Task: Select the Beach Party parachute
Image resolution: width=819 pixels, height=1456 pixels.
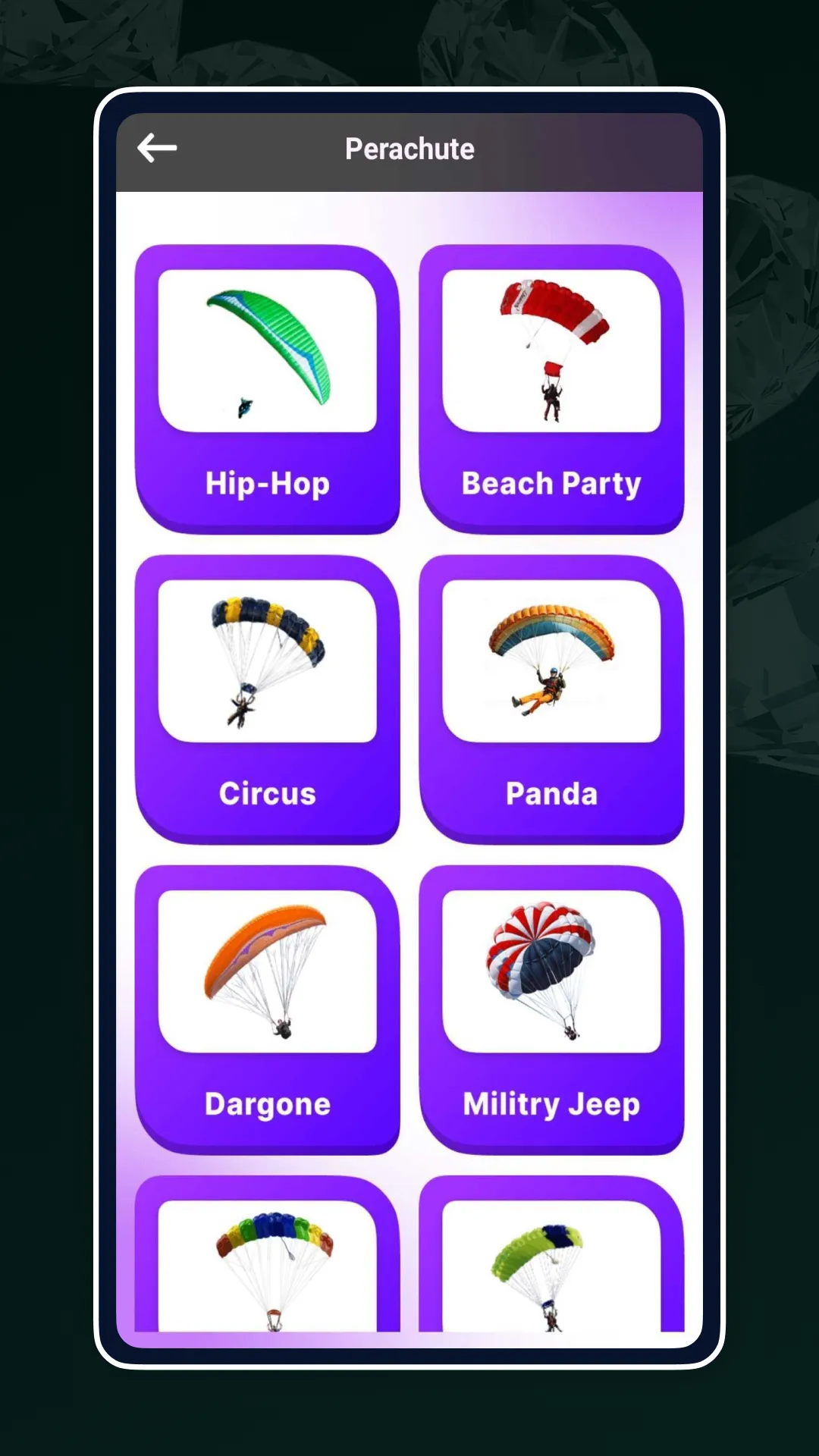Action: 551,388
